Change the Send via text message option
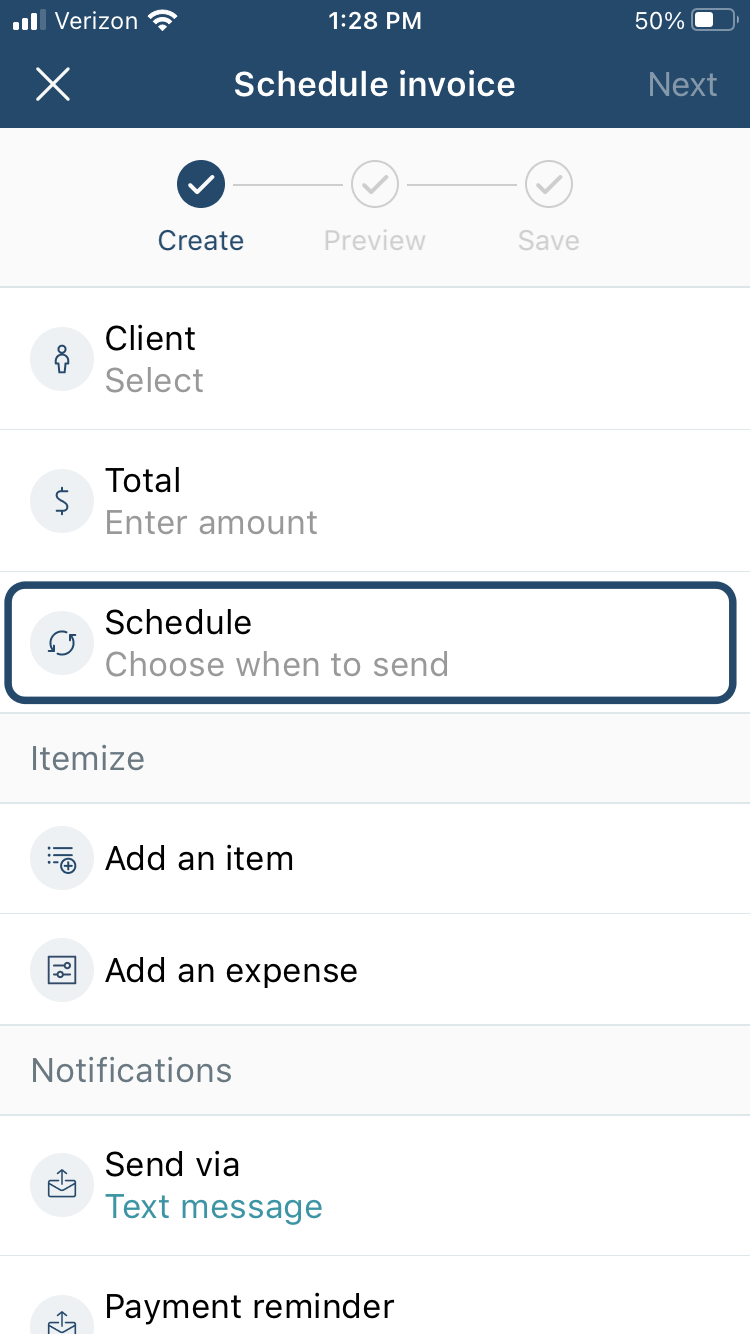Screen dimensions: 750x1334 (375, 1185)
